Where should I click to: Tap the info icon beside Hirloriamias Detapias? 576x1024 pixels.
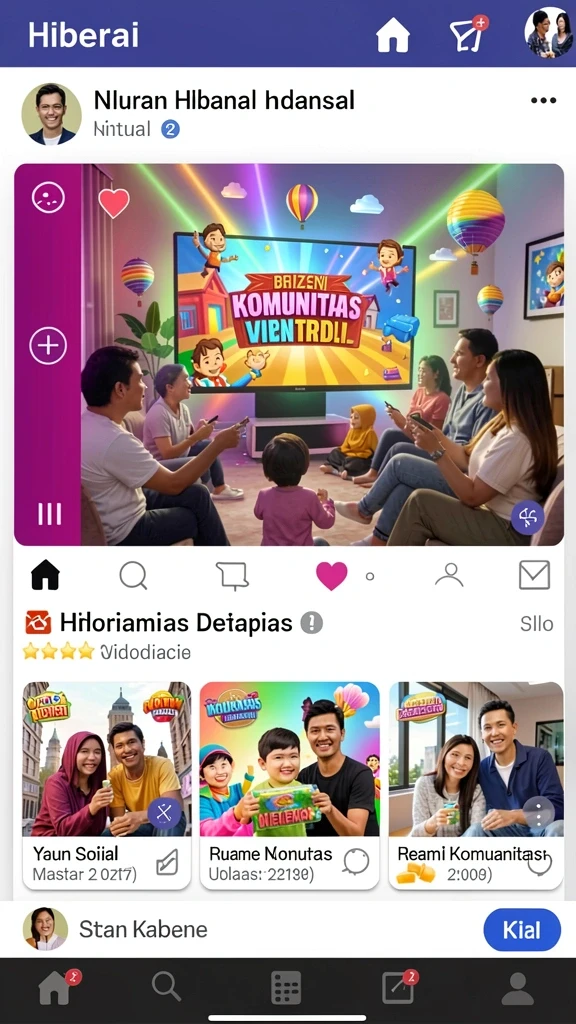click(x=312, y=623)
